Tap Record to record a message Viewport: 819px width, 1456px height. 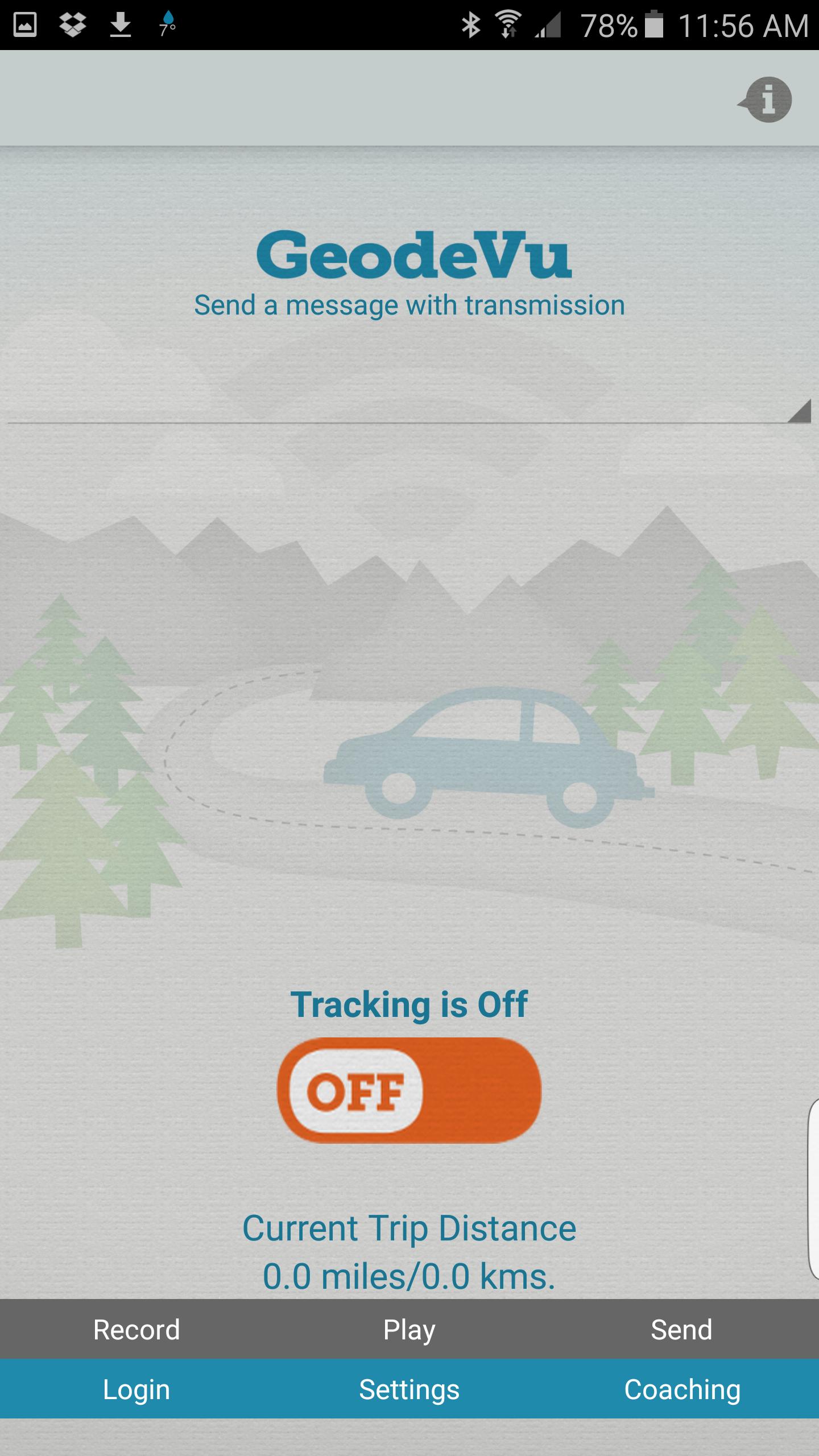click(x=136, y=1330)
